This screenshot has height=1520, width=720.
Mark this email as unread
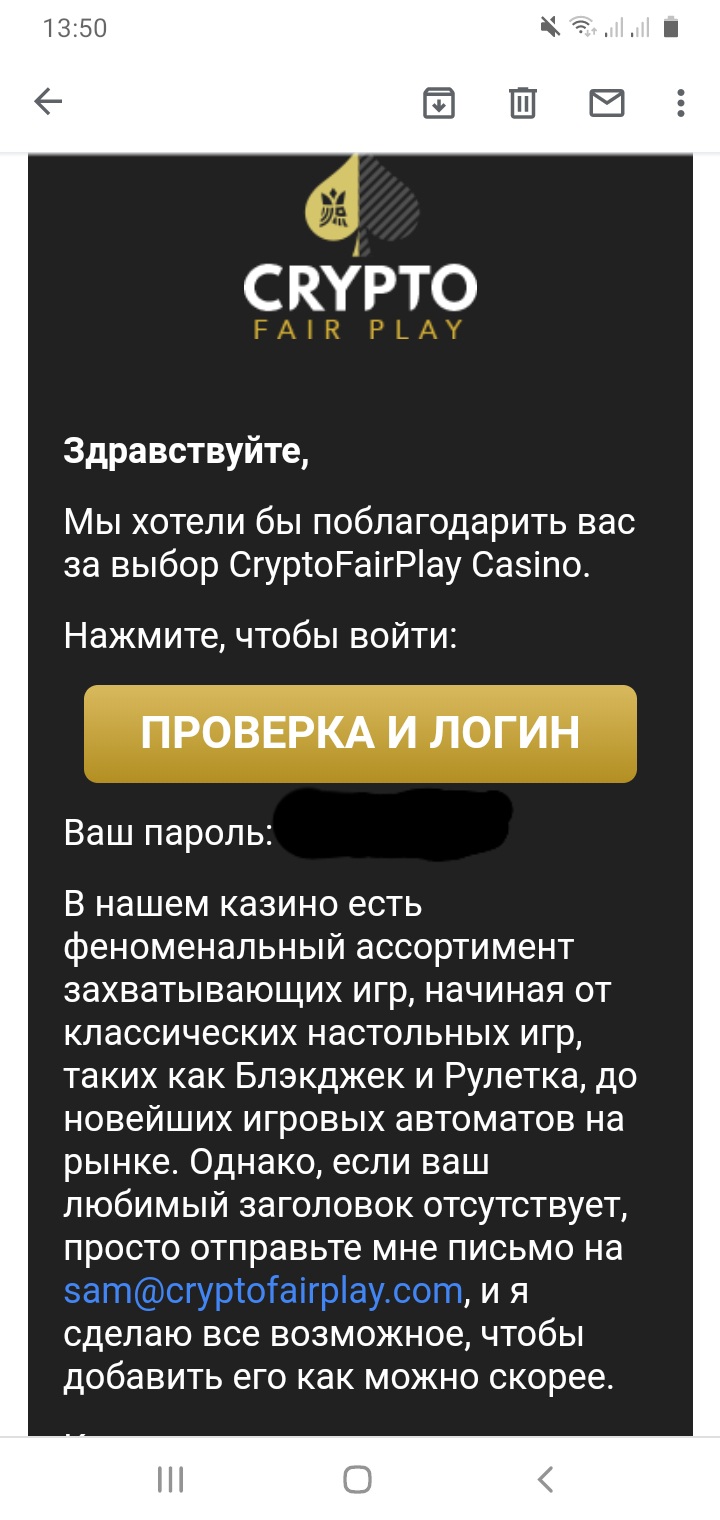(x=607, y=103)
